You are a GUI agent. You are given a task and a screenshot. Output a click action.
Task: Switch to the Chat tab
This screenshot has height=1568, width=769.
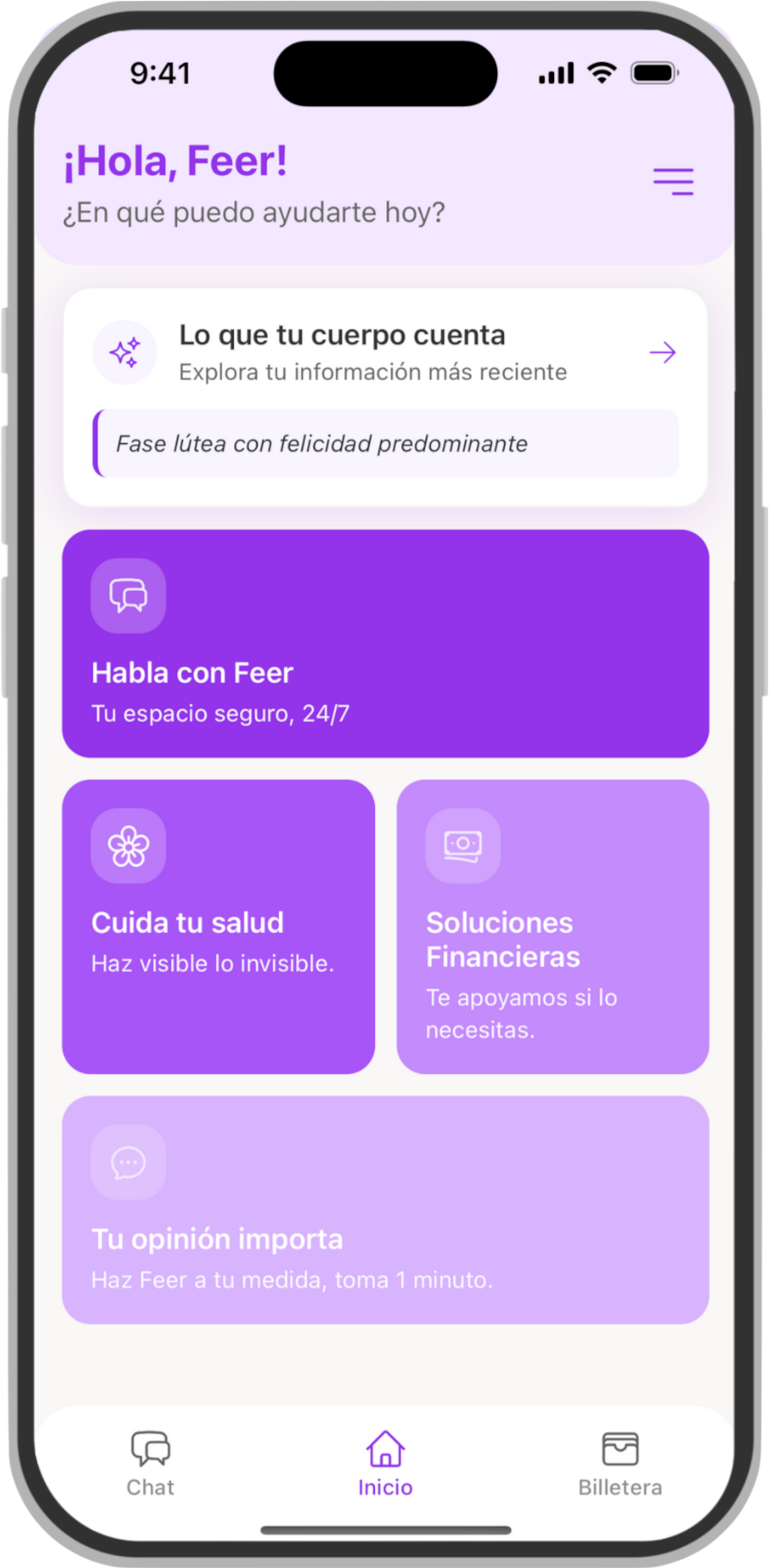(151, 1463)
